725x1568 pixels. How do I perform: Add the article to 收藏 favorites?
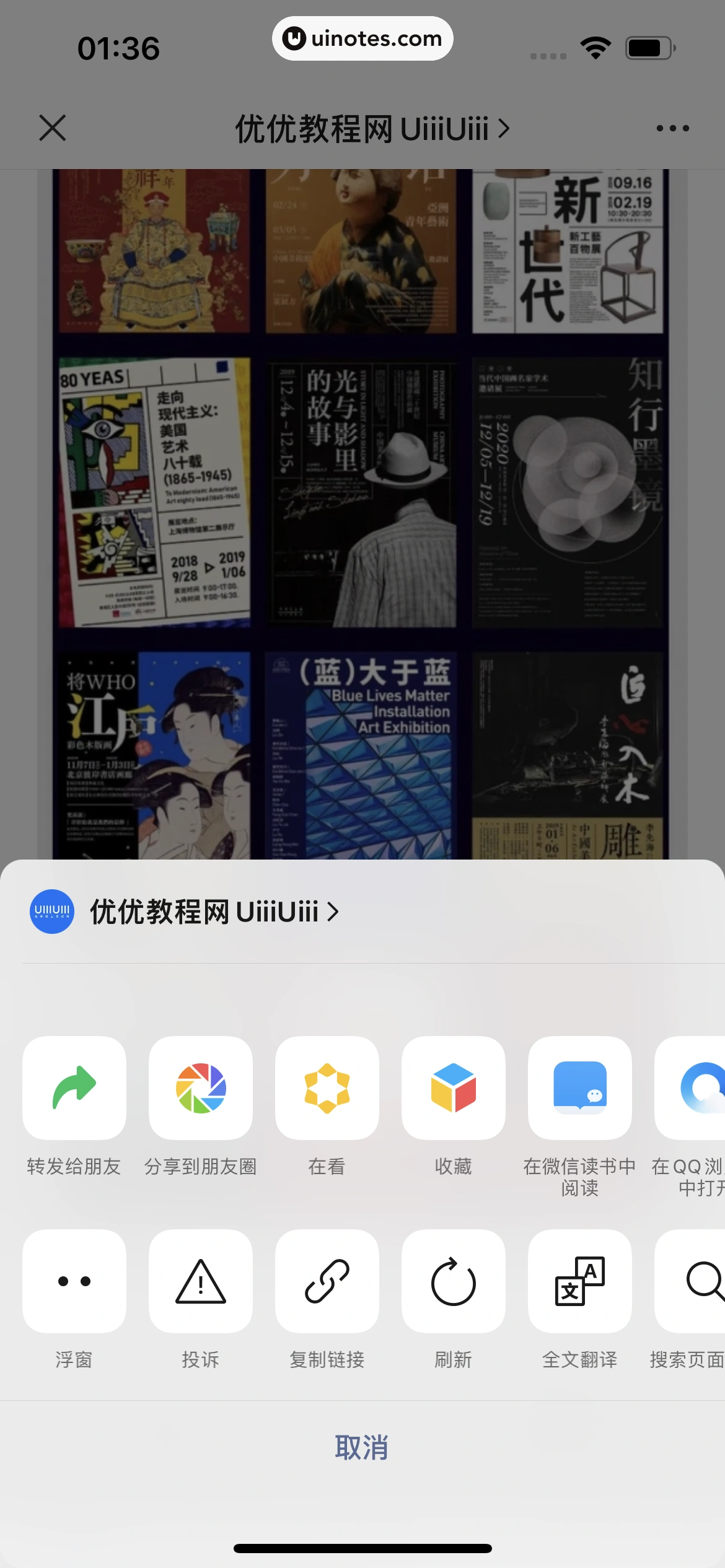pyautogui.click(x=454, y=1088)
